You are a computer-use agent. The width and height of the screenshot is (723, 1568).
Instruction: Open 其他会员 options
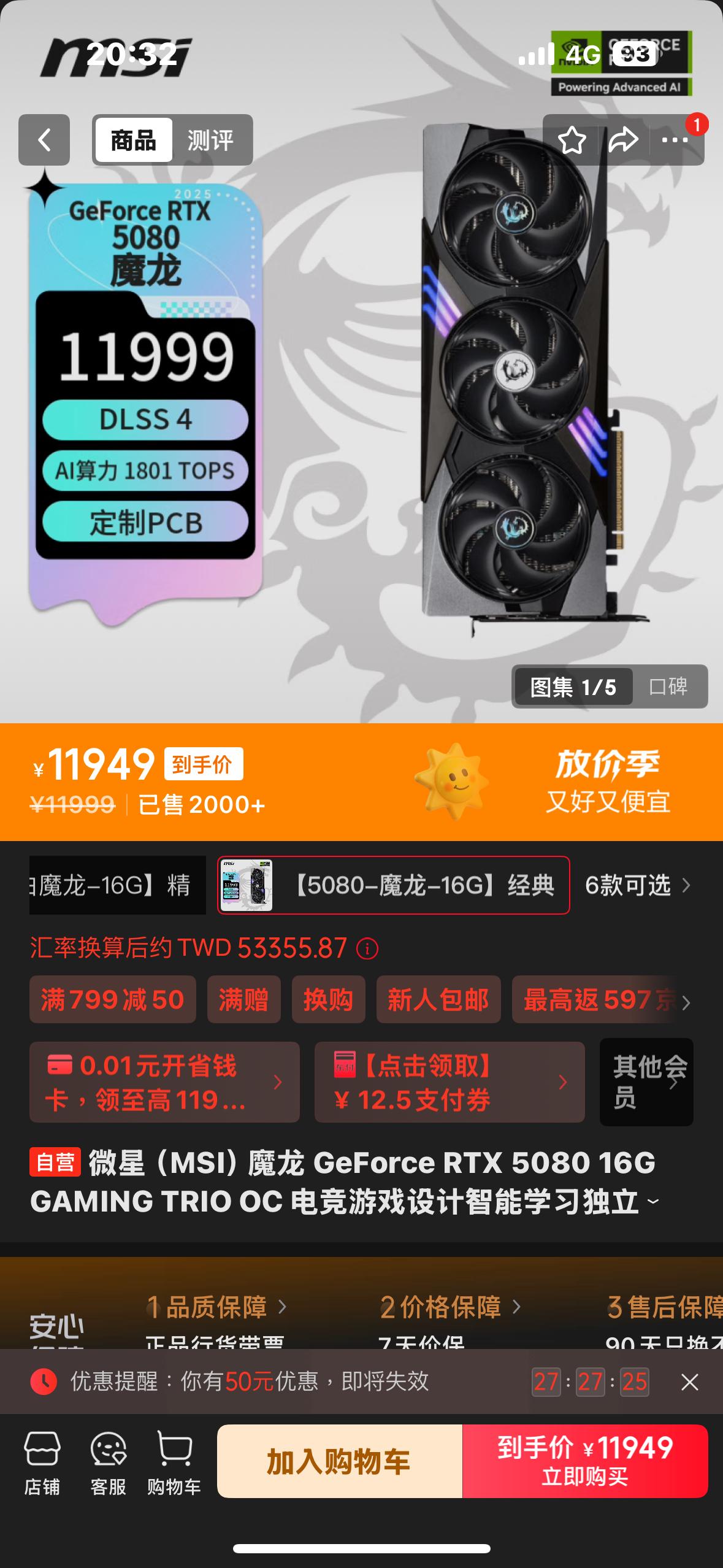tap(646, 1082)
